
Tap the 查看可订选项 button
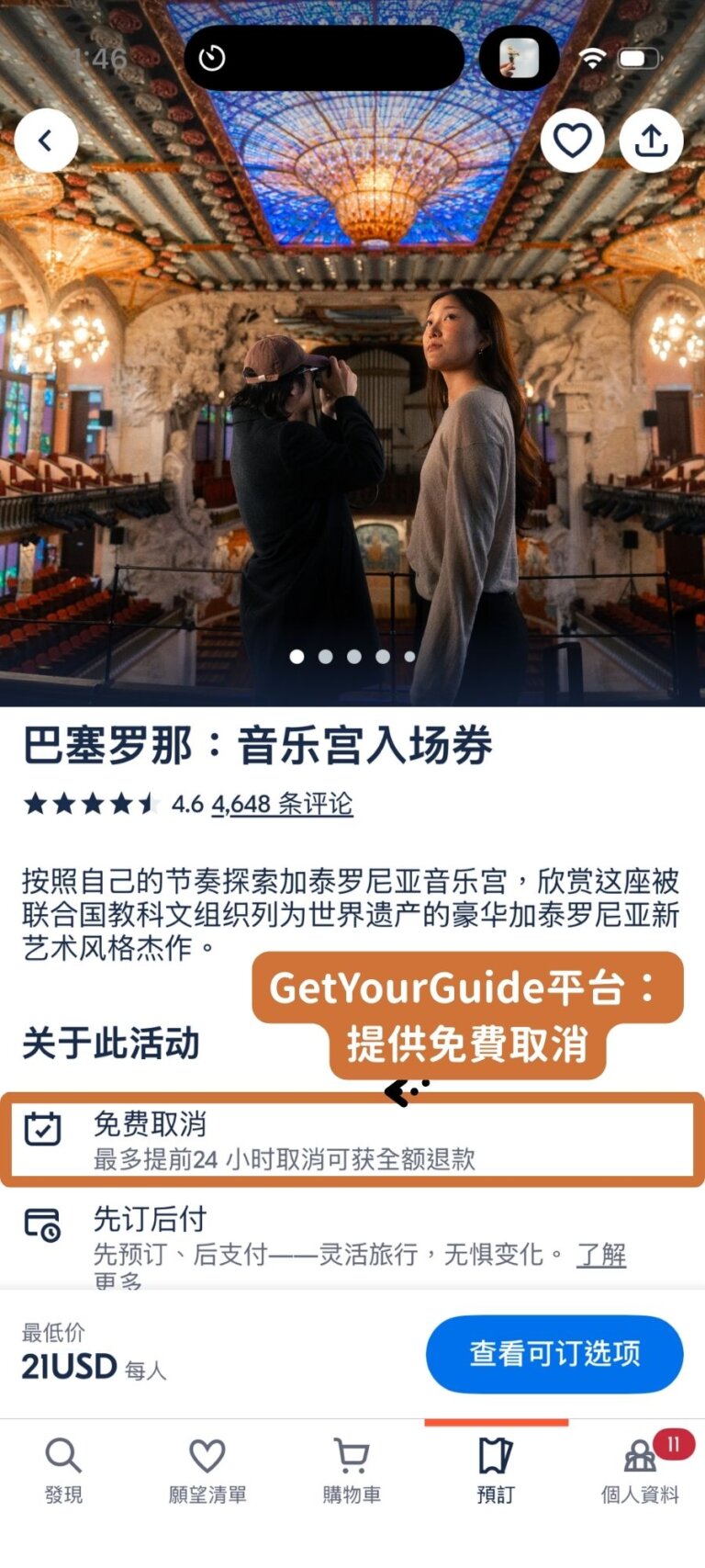pos(554,1353)
